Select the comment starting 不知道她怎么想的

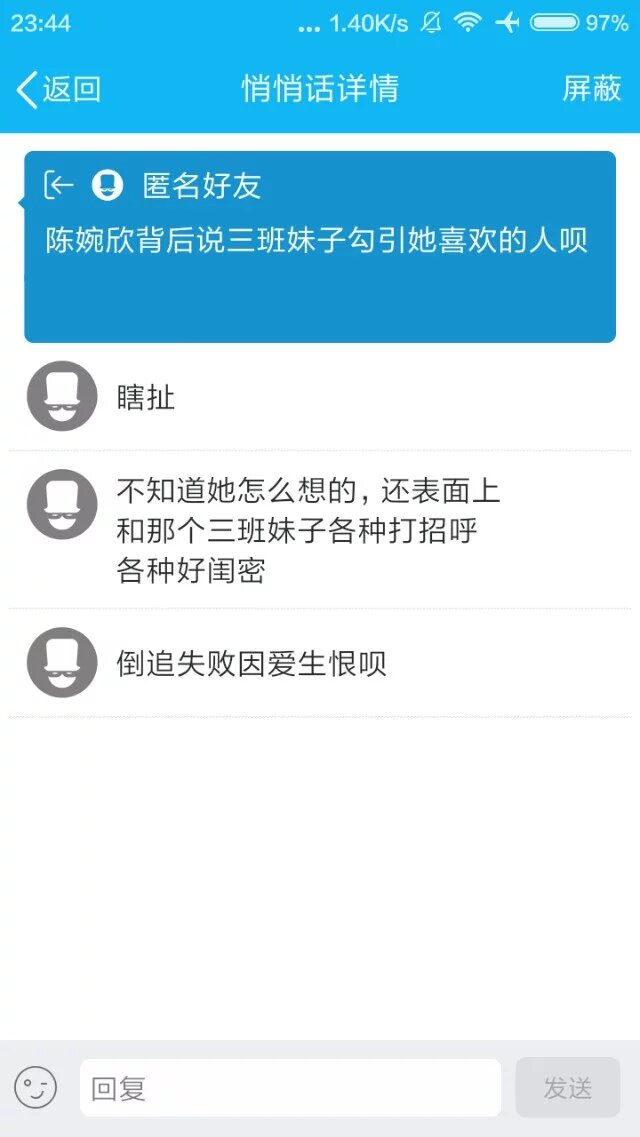[320, 530]
